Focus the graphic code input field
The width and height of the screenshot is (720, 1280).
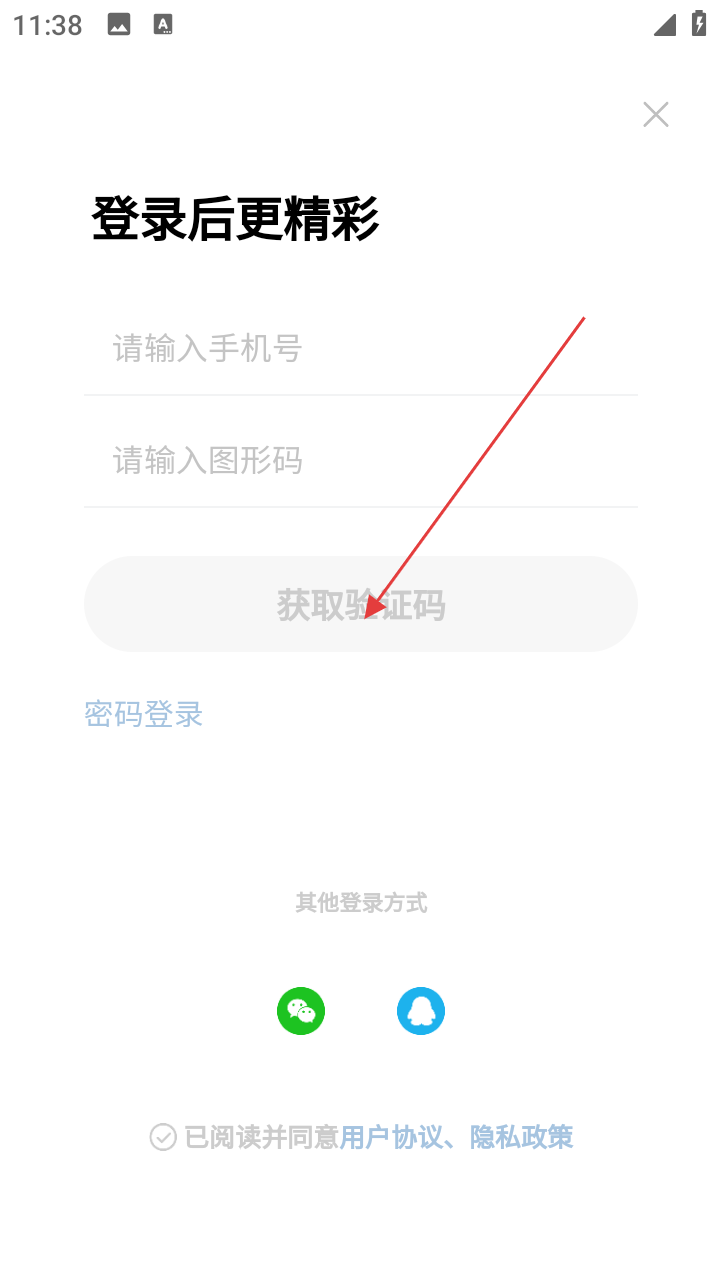point(360,461)
